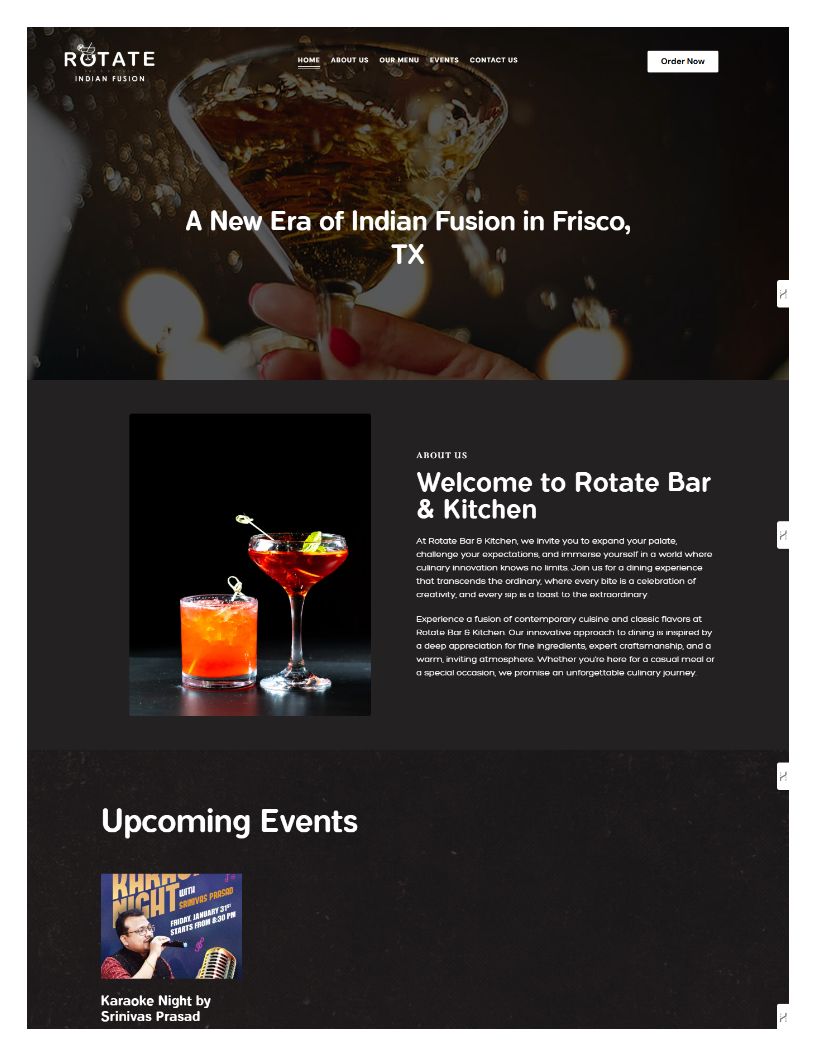Go to the Home nav link
This screenshot has width=816, height=1056.
click(x=308, y=60)
